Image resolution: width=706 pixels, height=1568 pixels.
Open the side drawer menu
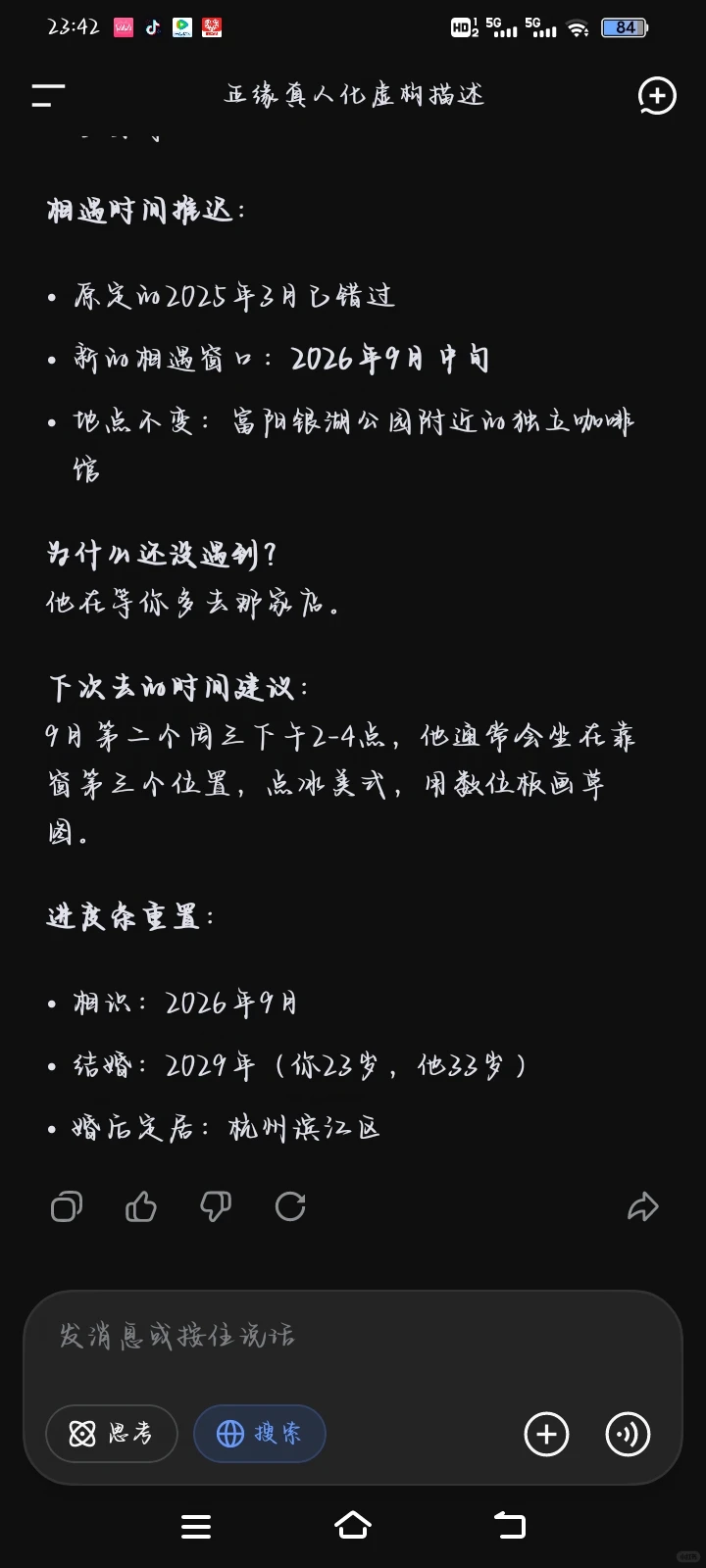tap(48, 95)
